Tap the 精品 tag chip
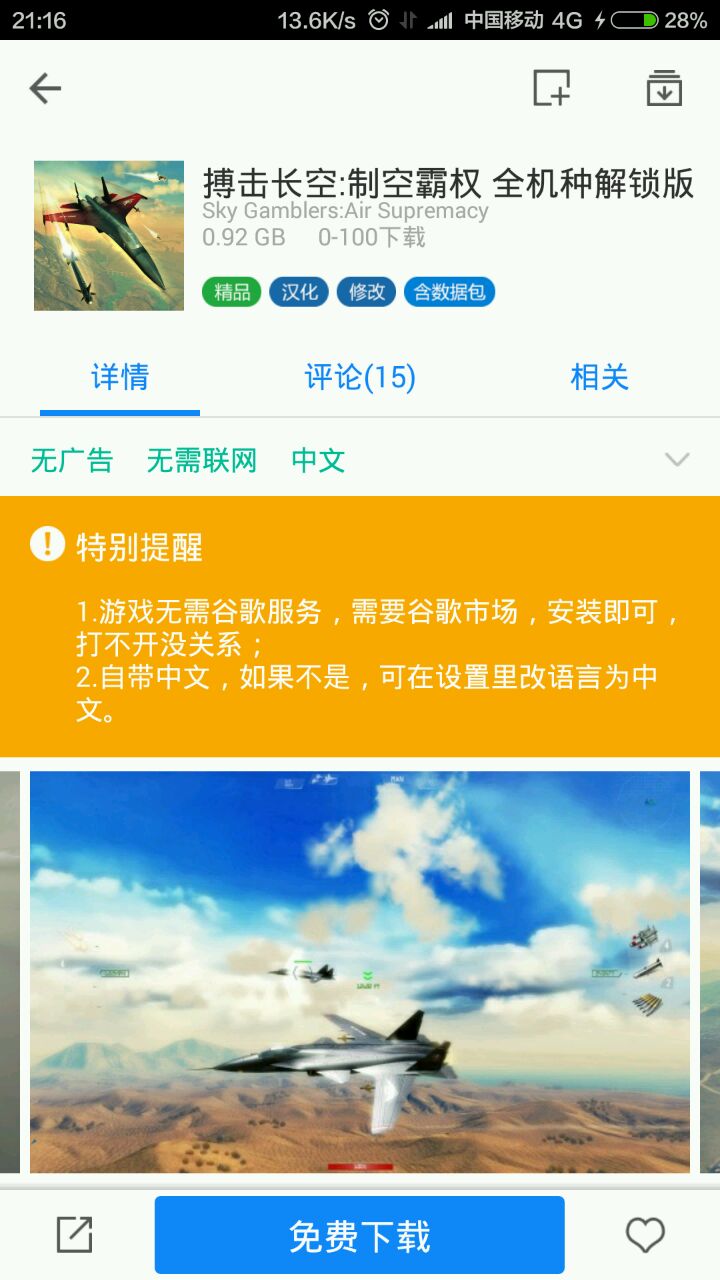The image size is (720, 1280). 232,292
